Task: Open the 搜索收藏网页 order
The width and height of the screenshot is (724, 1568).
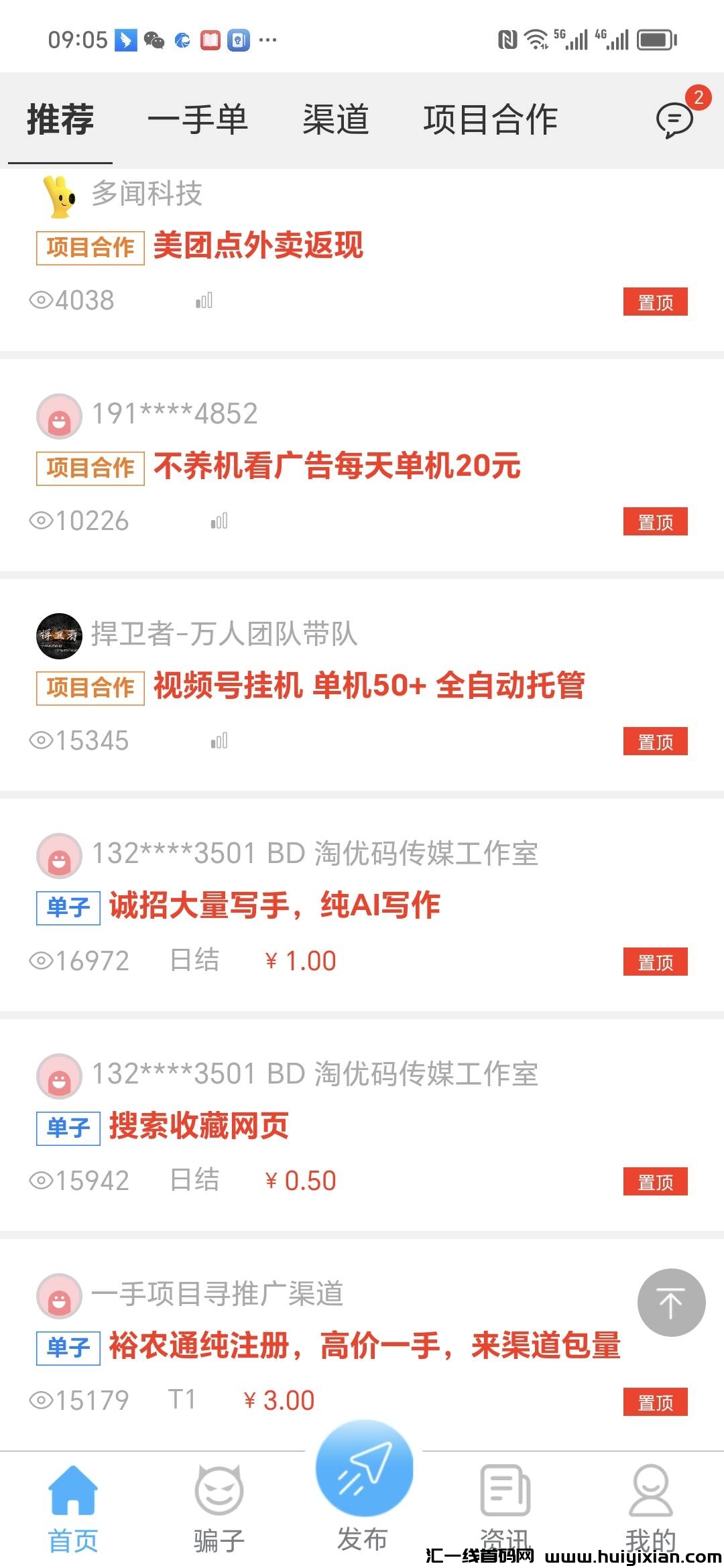Action: click(199, 1126)
